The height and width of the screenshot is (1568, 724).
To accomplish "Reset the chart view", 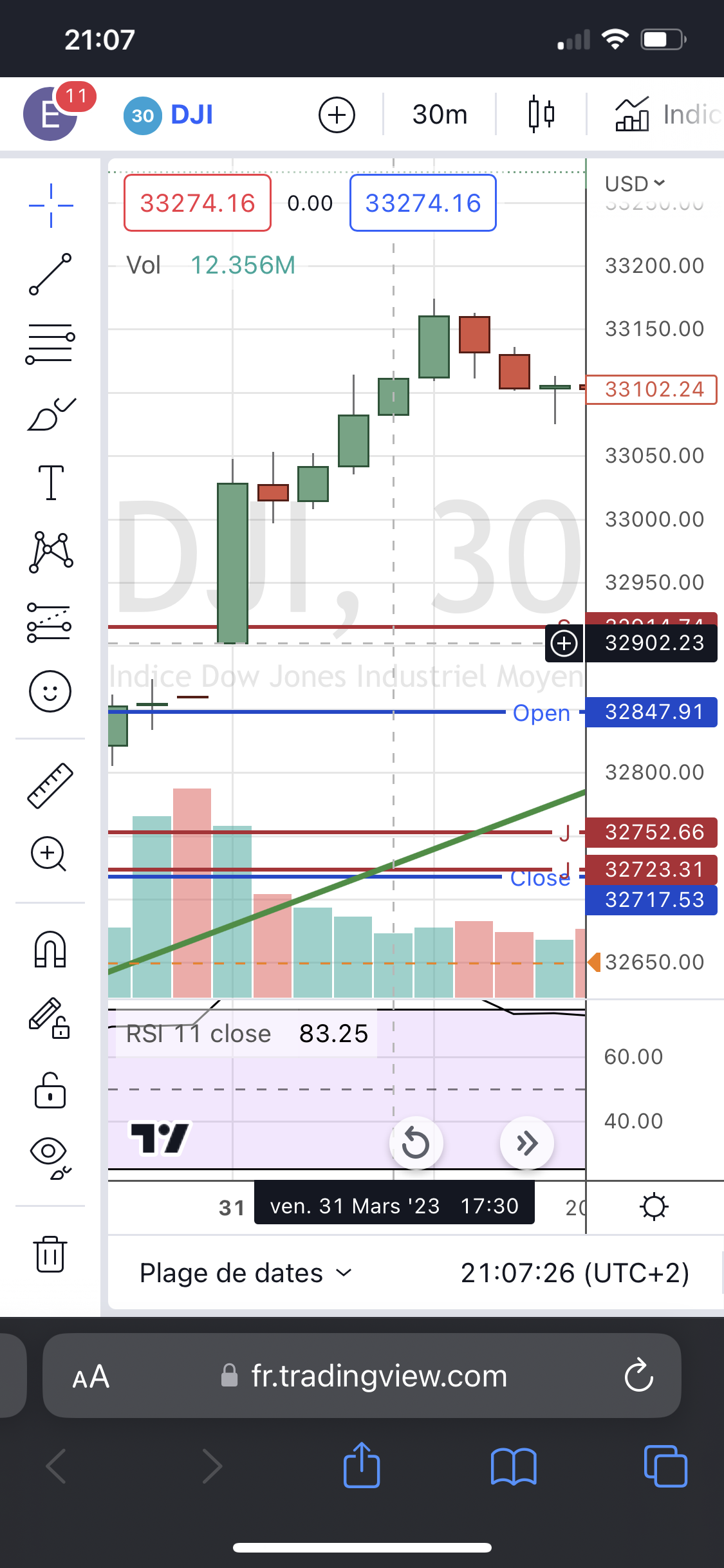I will (x=416, y=1144).
